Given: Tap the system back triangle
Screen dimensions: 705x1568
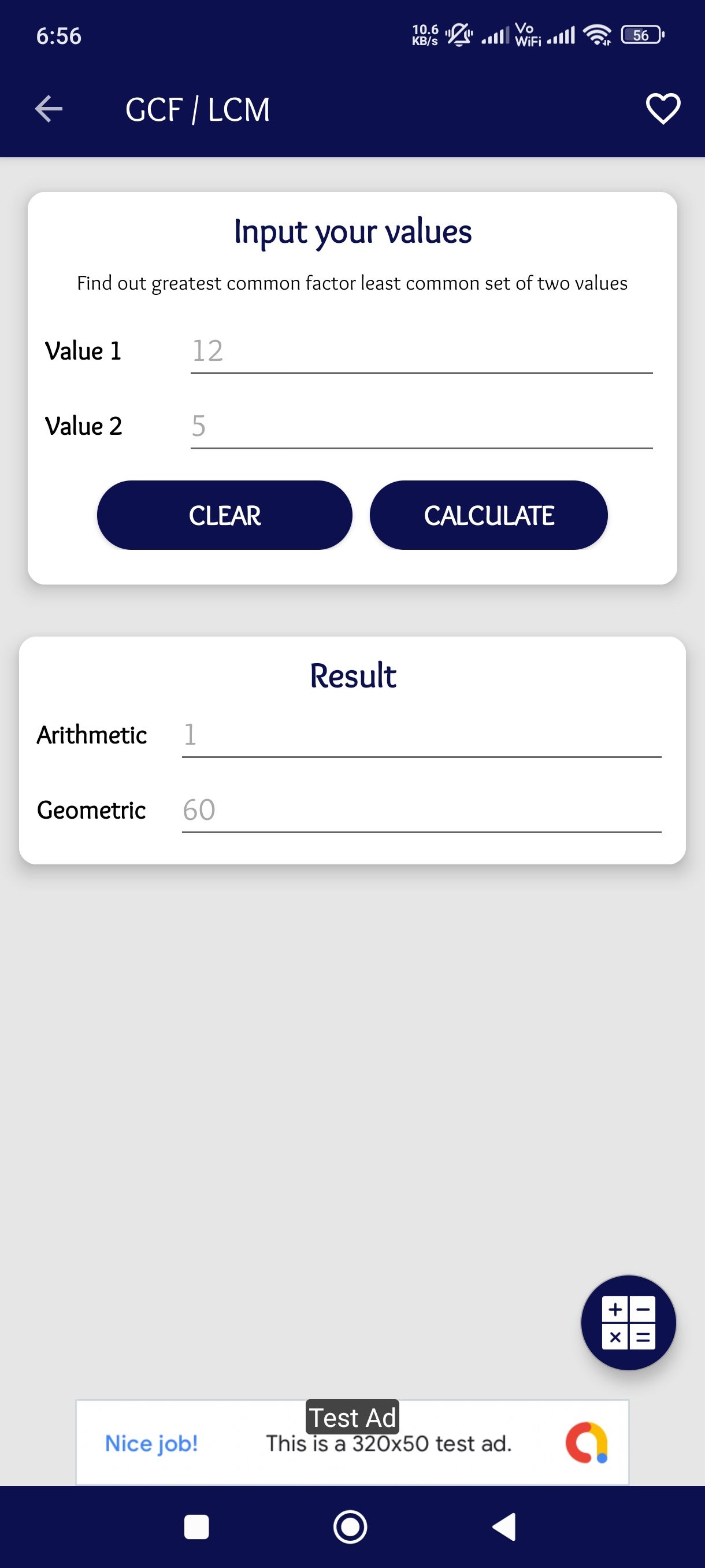Looking at the screenshot, I should (504, 1526).
